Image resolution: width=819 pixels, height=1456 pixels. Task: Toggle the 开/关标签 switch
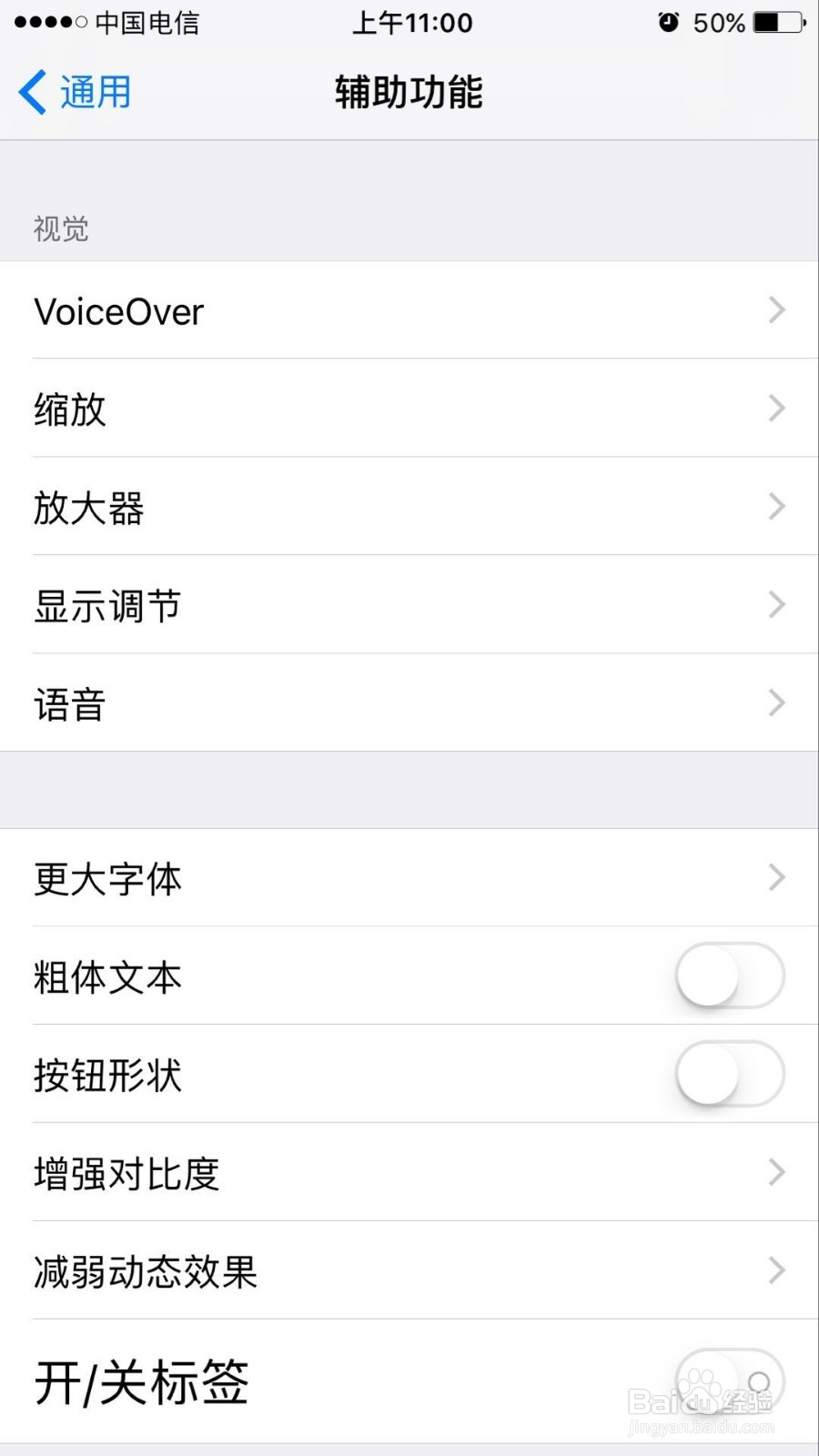coord(729,1379)
